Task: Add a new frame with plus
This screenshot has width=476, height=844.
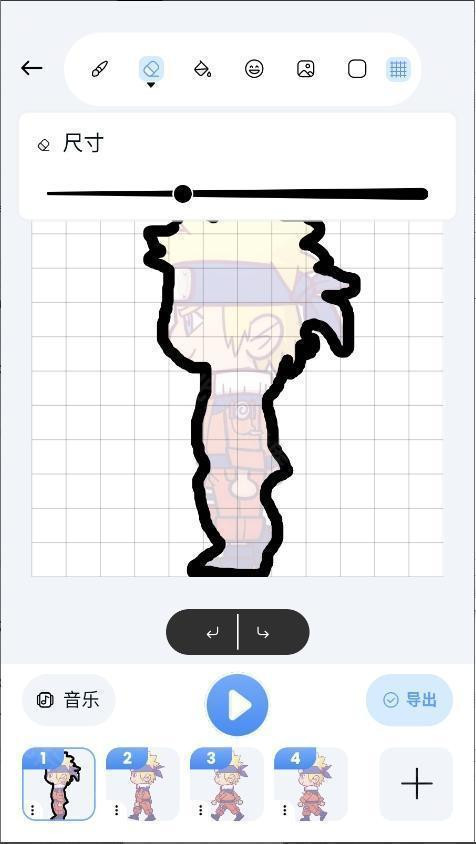Action: (x=416, y=784)
